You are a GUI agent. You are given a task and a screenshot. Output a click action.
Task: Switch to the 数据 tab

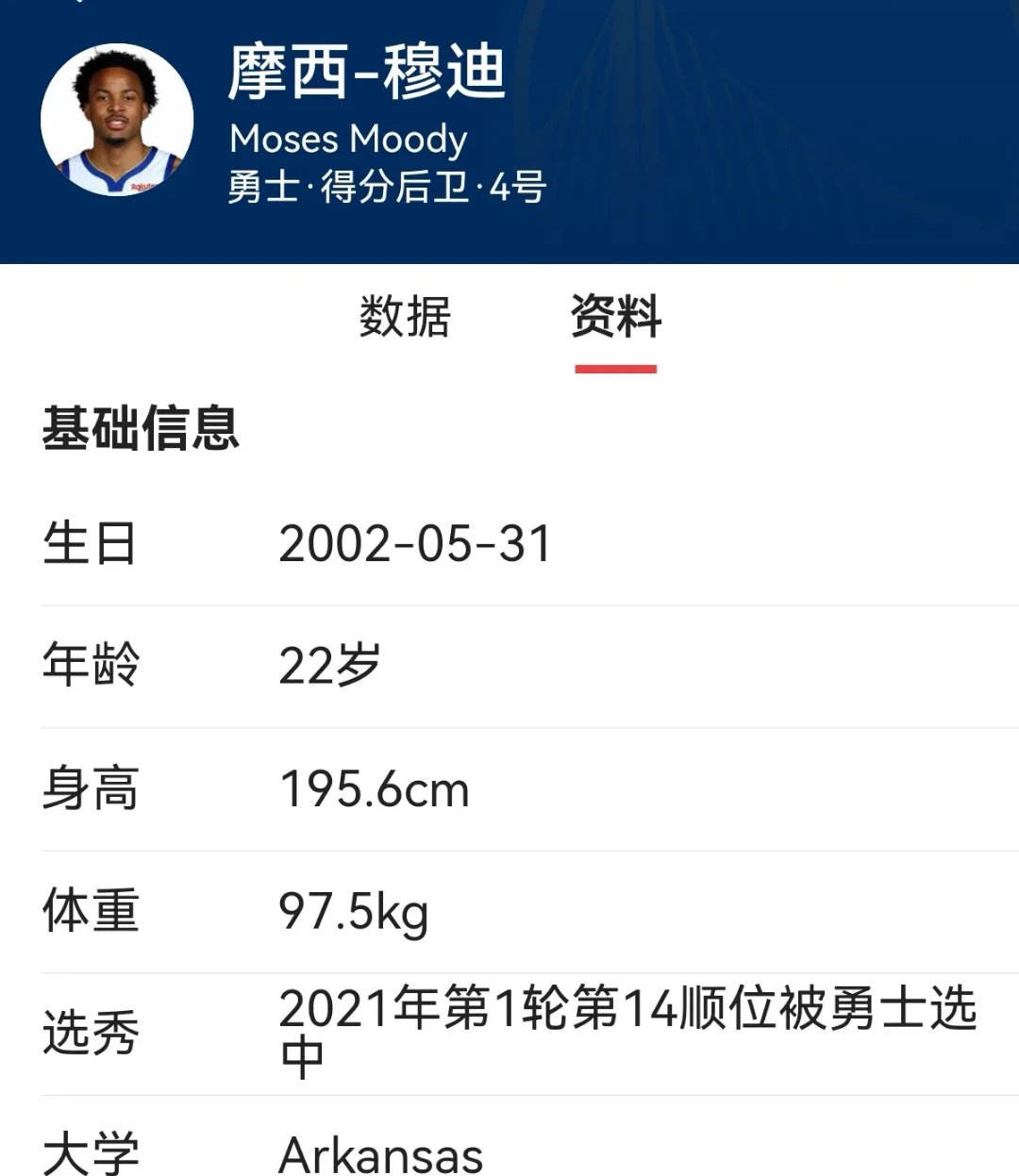[x=405, y=317]
